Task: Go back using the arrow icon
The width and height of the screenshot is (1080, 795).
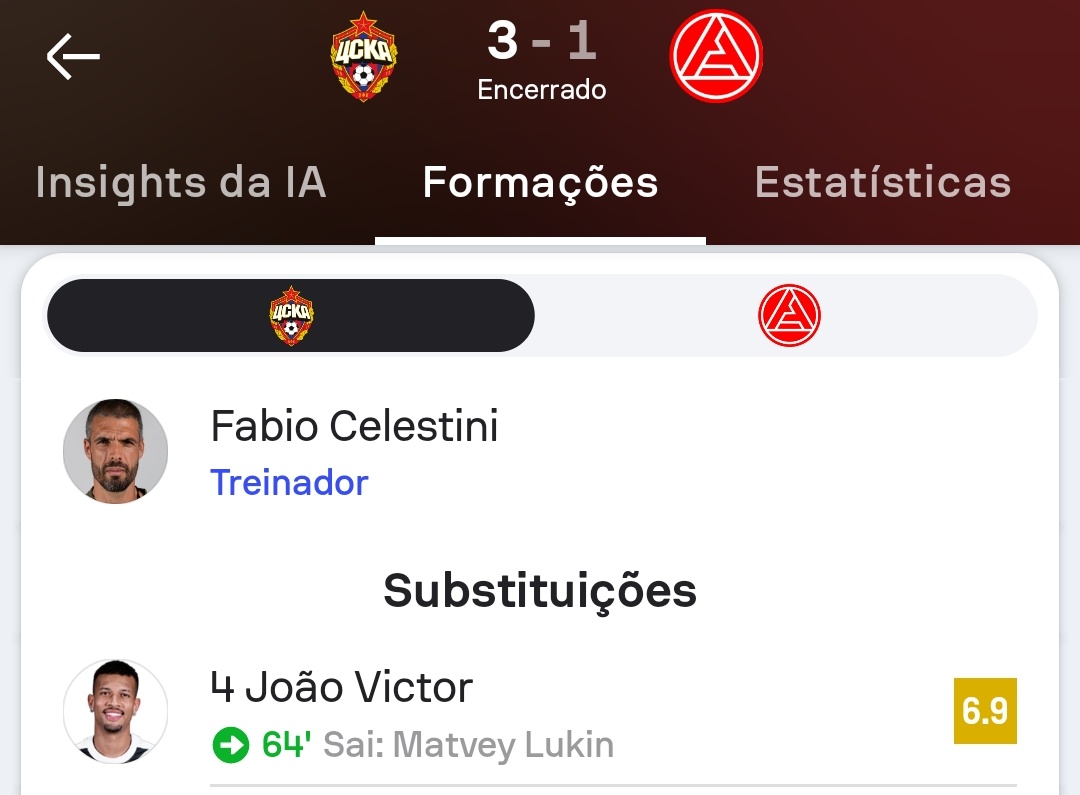Action: (73, 57)
